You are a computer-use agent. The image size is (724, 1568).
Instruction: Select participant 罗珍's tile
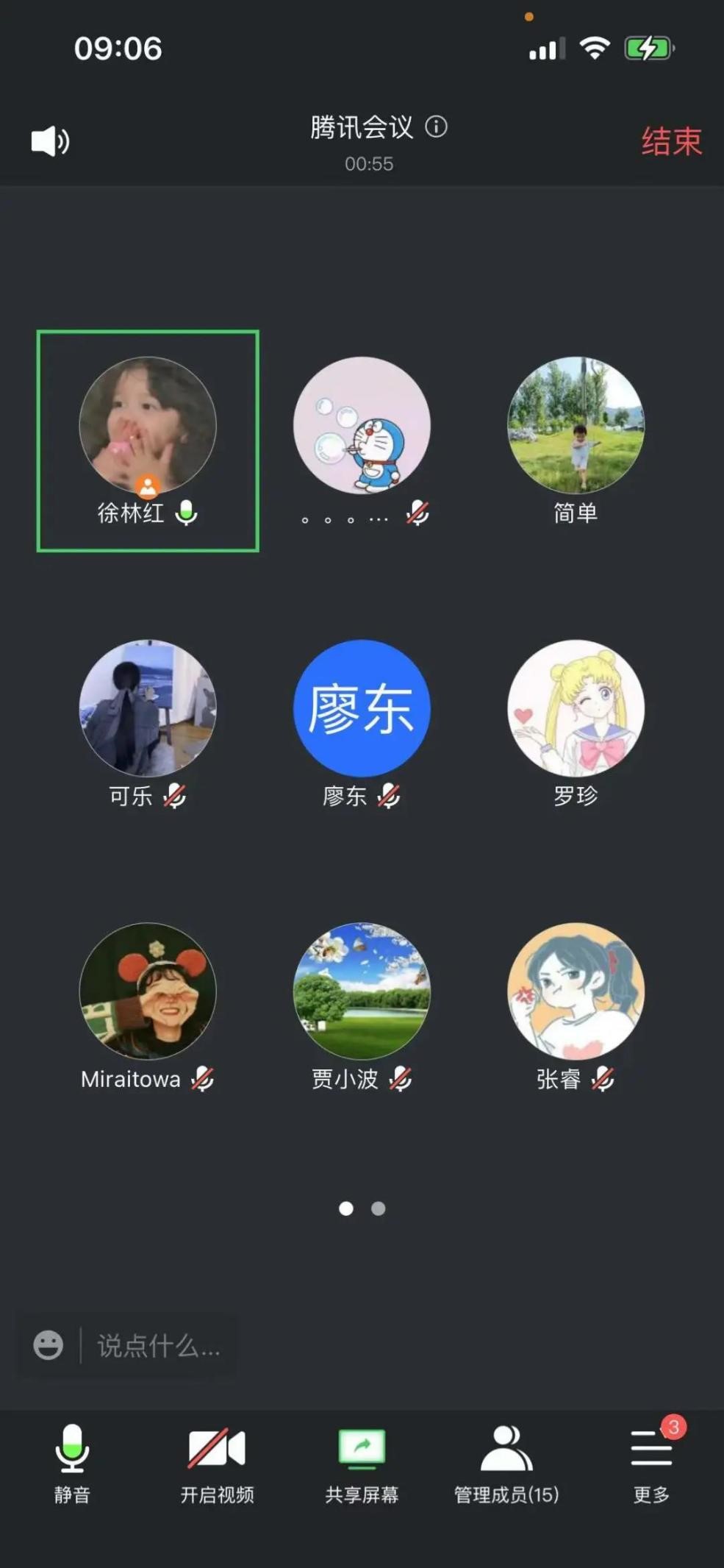coord(576,708)
